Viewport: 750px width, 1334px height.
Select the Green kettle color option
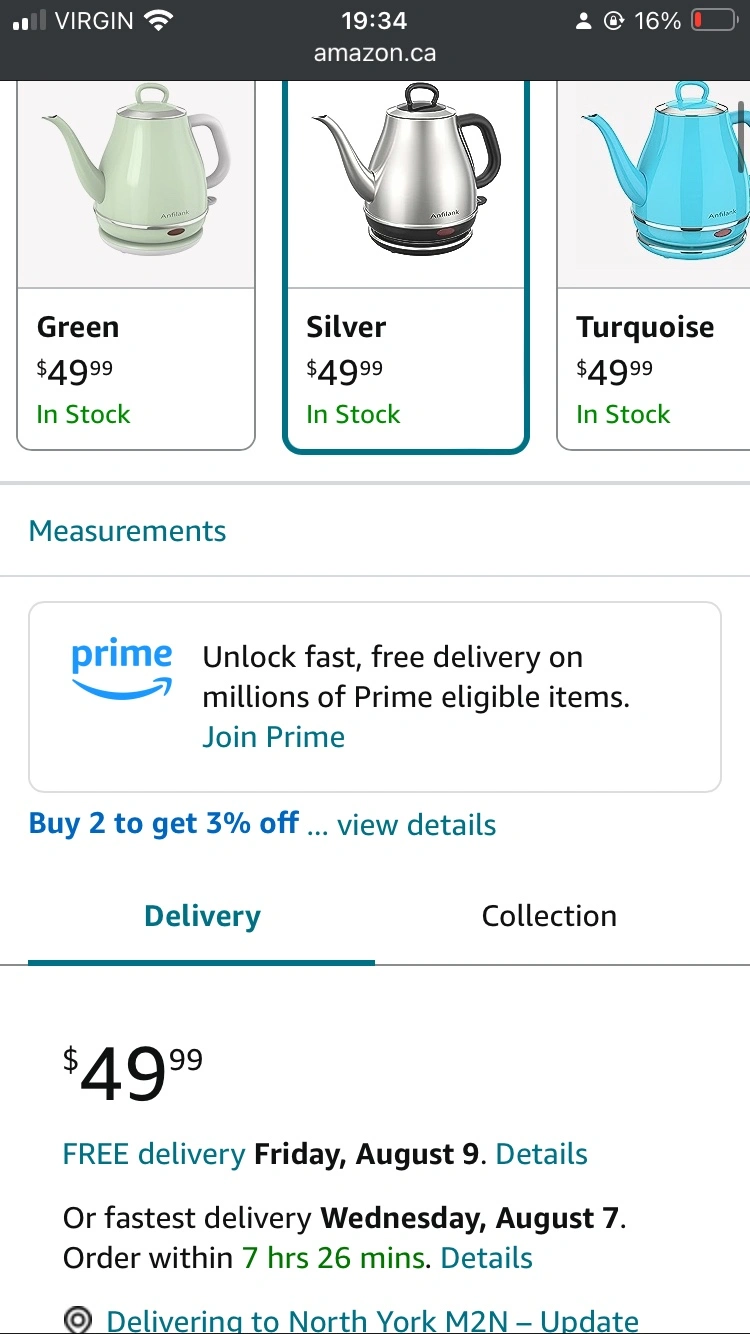coord(136,265)
